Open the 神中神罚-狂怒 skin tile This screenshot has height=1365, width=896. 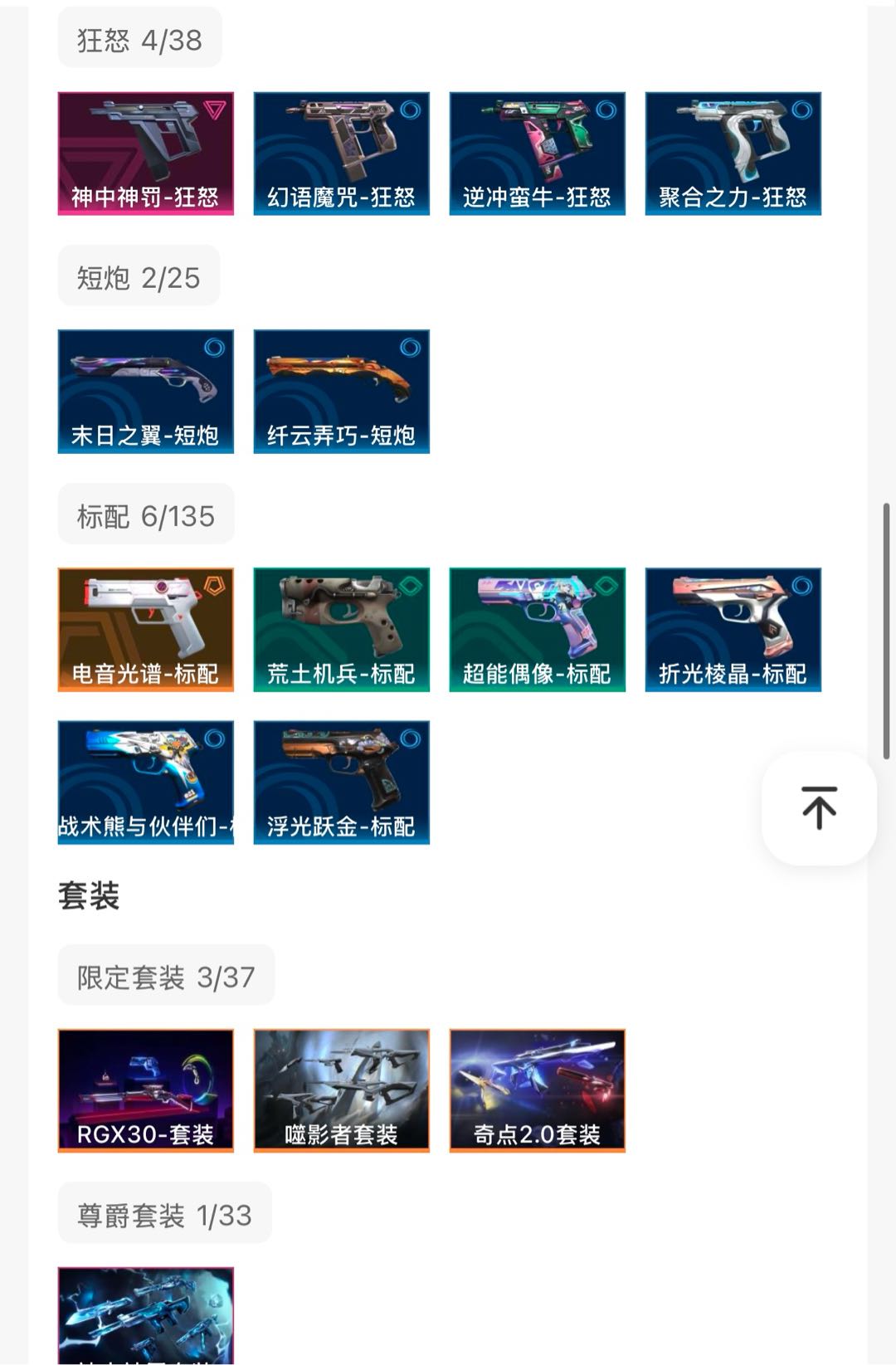click(146, 154)
